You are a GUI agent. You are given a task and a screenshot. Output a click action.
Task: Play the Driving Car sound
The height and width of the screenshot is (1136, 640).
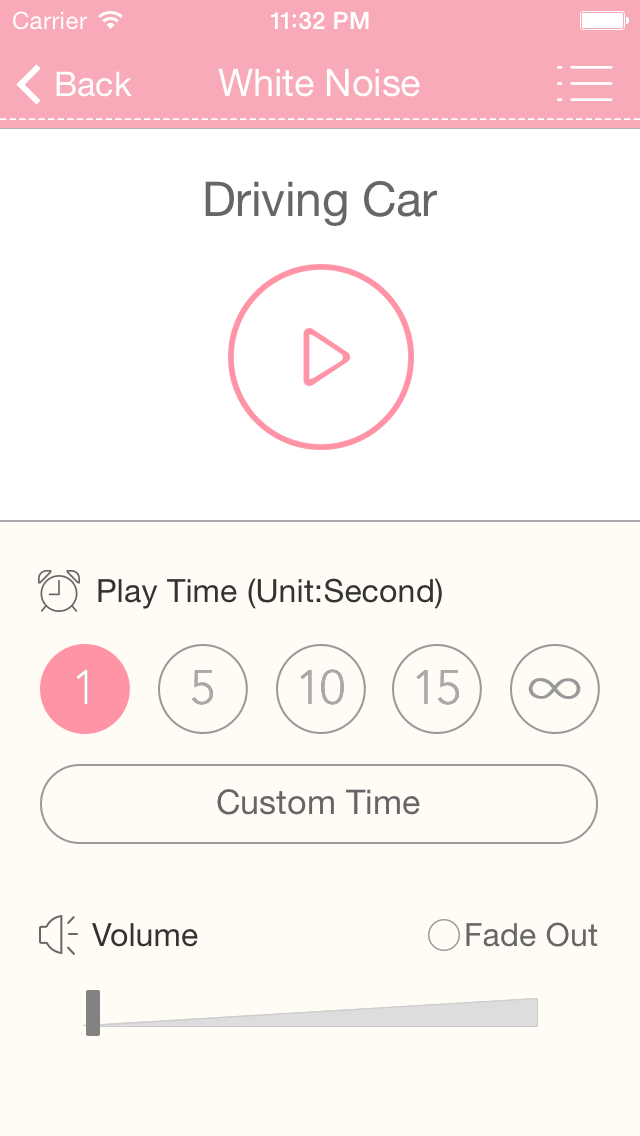click(321, 356)
